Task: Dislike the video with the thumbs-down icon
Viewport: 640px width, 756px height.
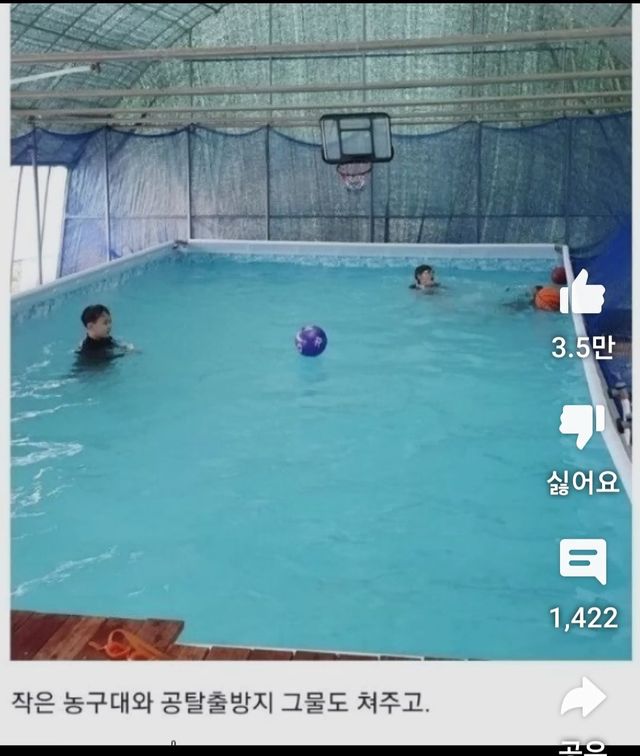Action: (582, 427)
